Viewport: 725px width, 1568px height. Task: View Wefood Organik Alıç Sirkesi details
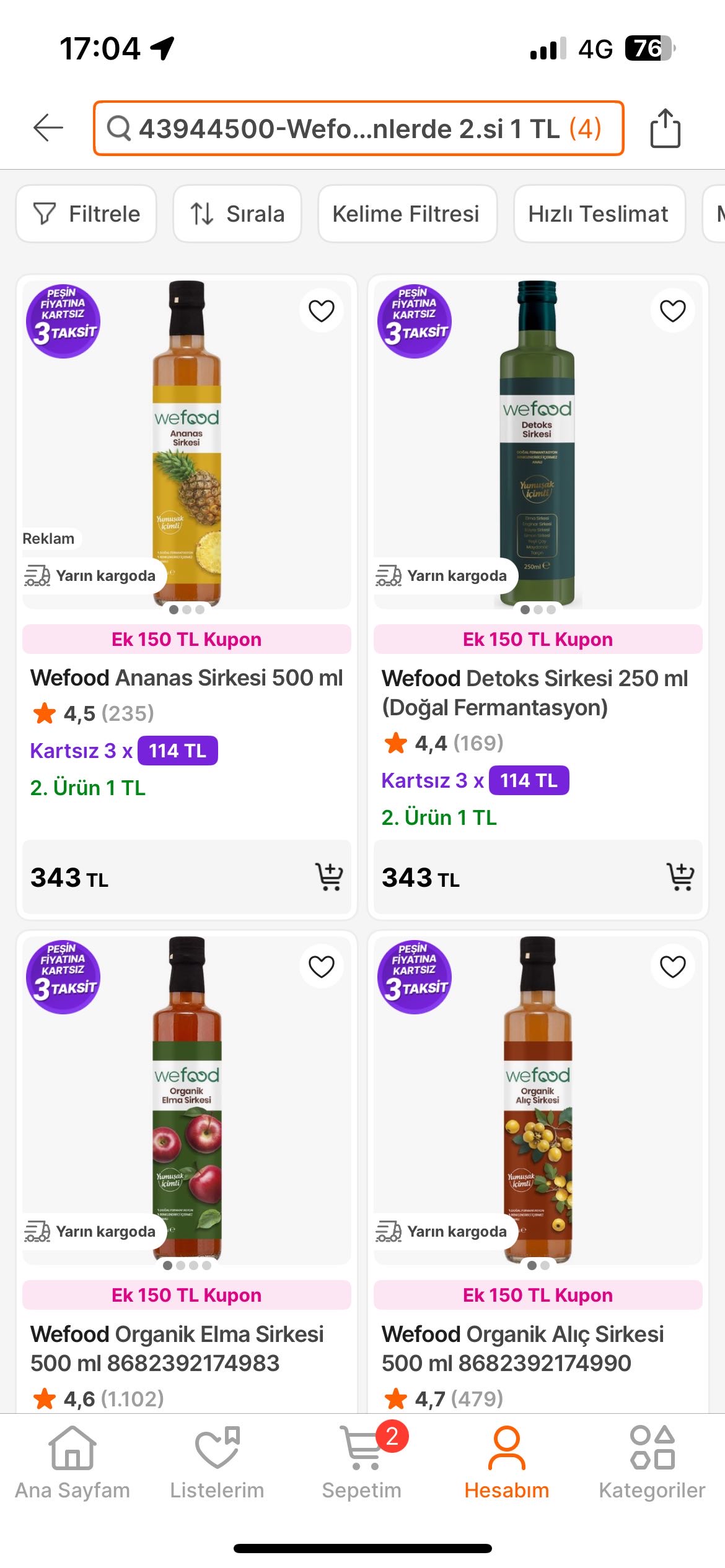pos(522,1348)
